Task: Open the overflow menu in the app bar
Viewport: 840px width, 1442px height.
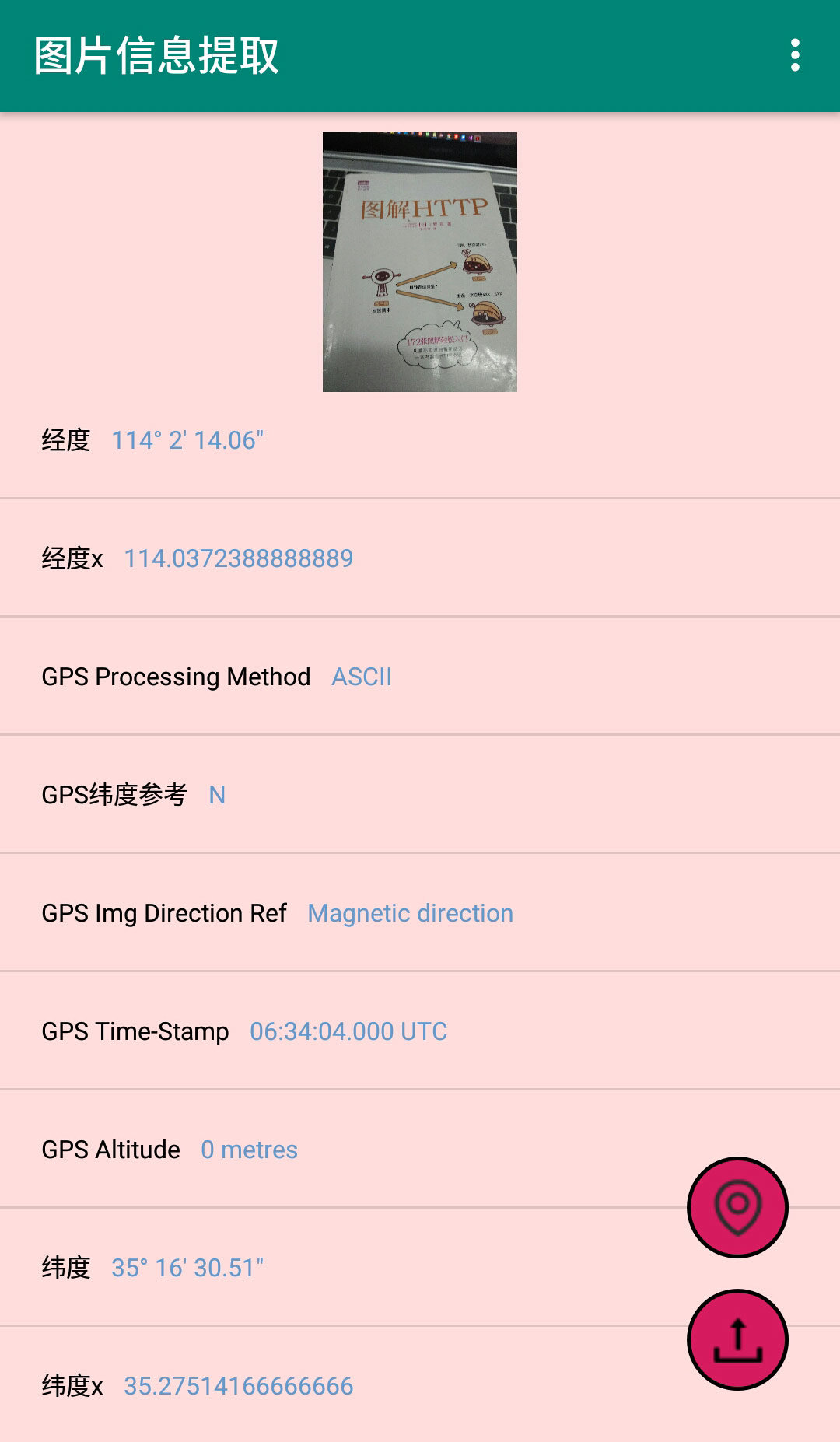Action: point(794,55)
